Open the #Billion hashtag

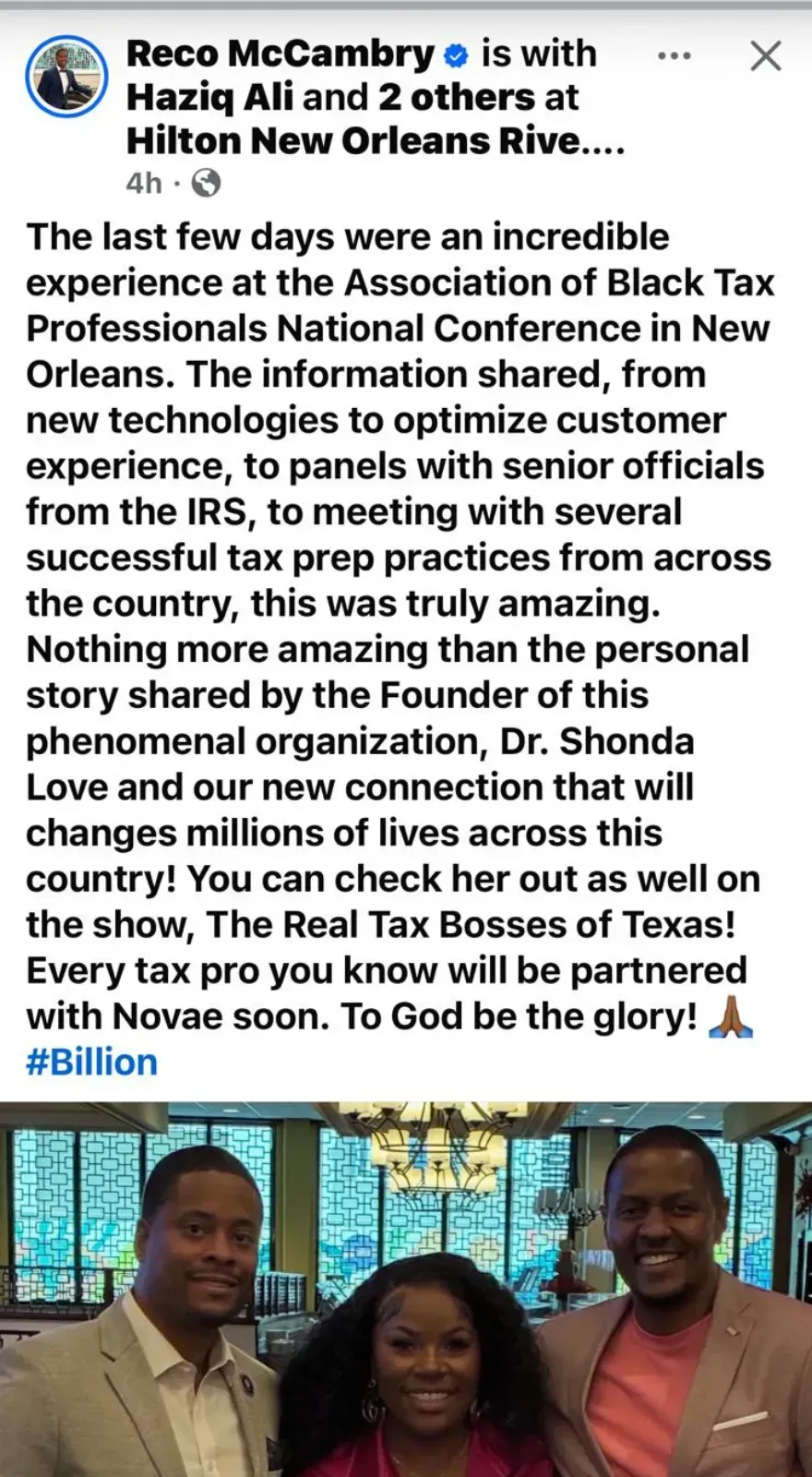[91, 1062]
